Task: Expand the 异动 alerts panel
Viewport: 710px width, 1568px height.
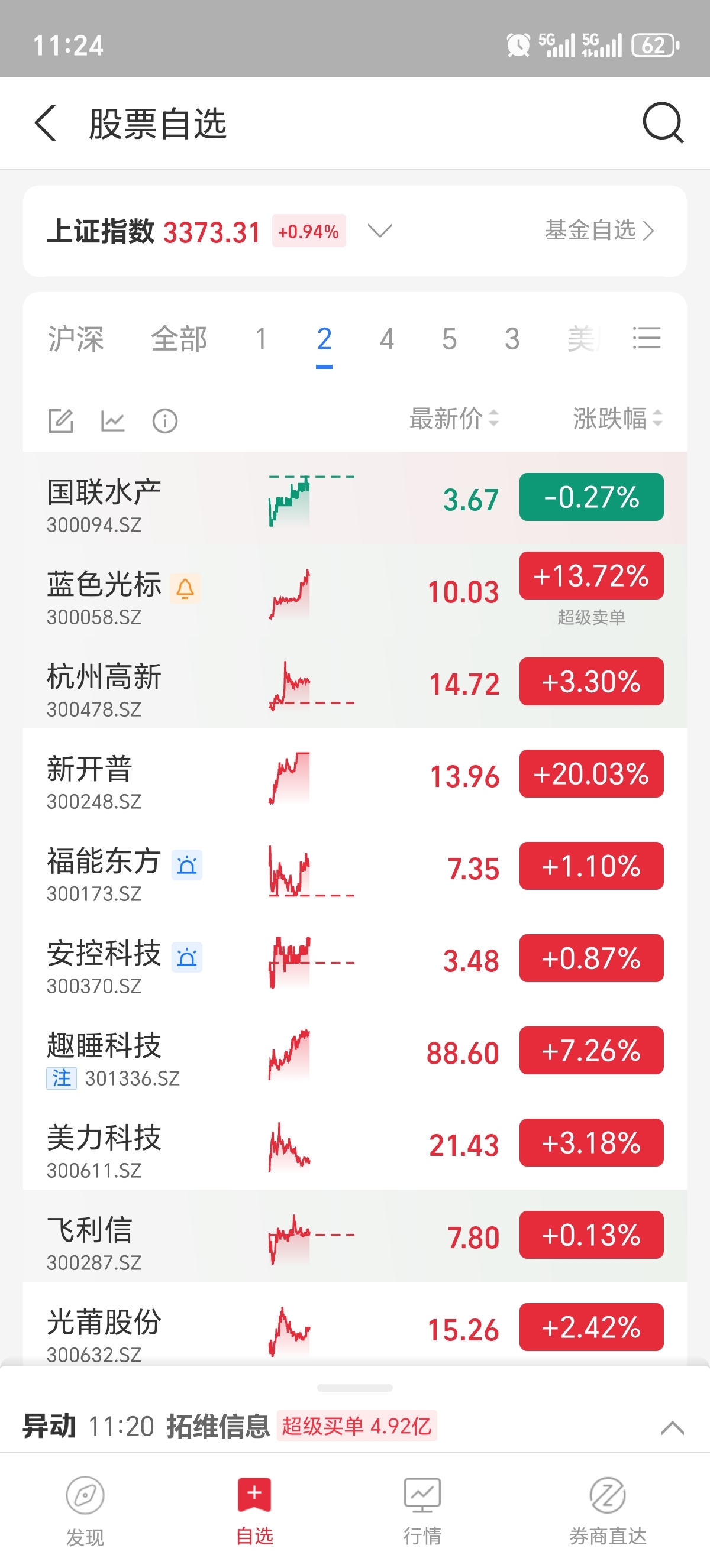Action: tap(672, 1427)
